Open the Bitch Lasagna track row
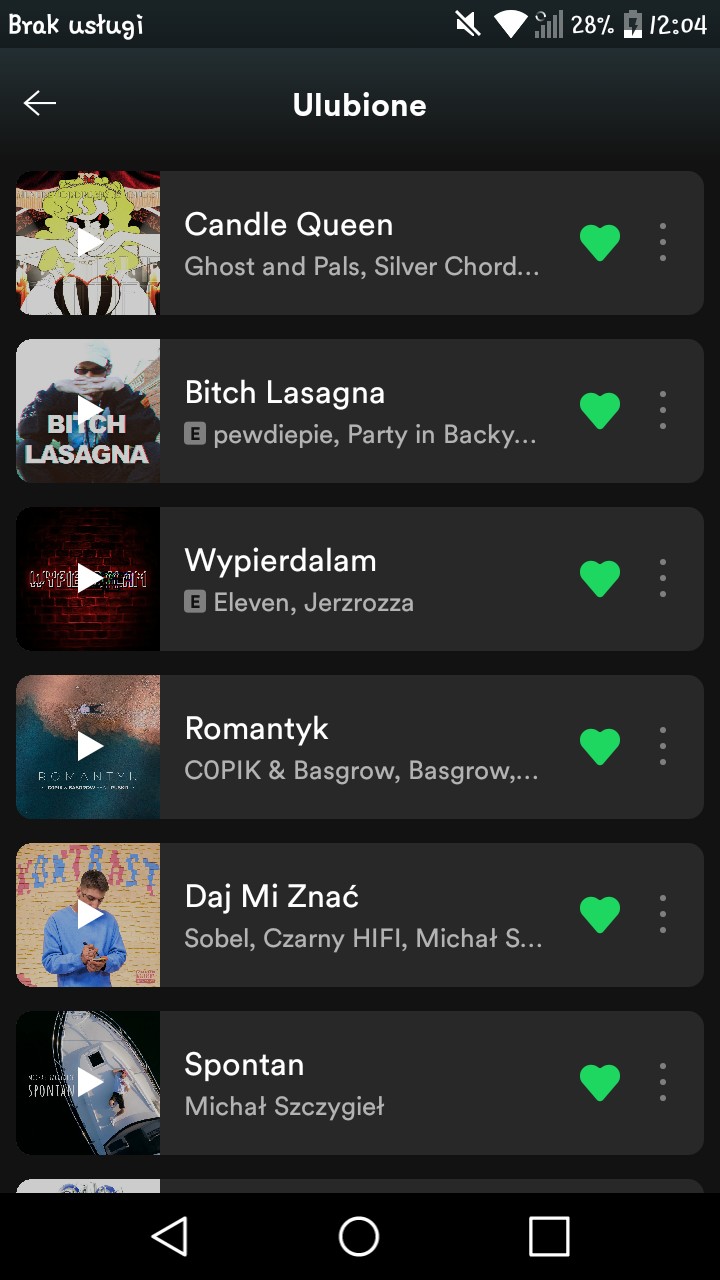This screenshot has height=1280, width=720. pos(360,411)
